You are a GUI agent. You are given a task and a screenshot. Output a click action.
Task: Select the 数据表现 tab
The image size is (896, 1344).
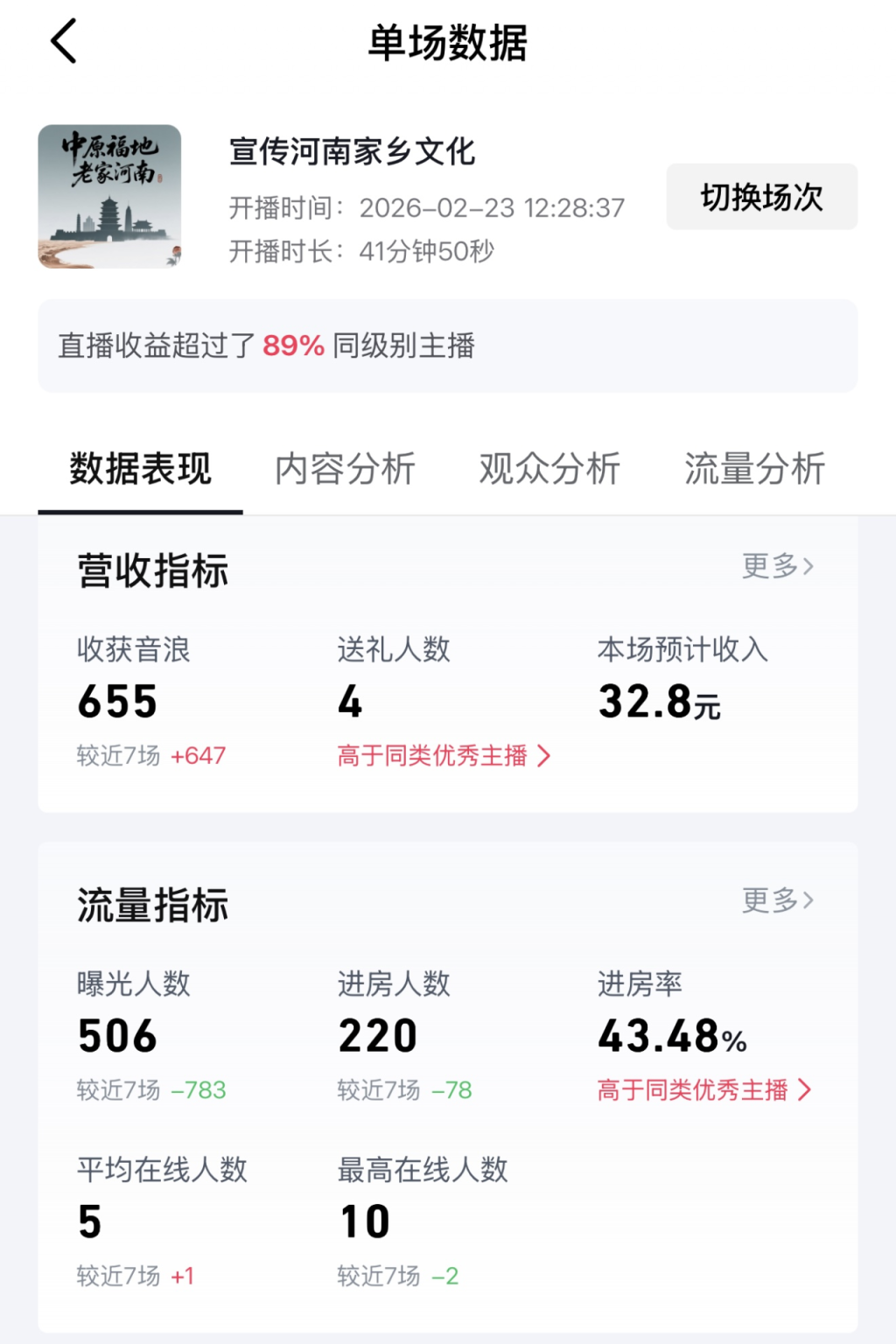[140, 469]
